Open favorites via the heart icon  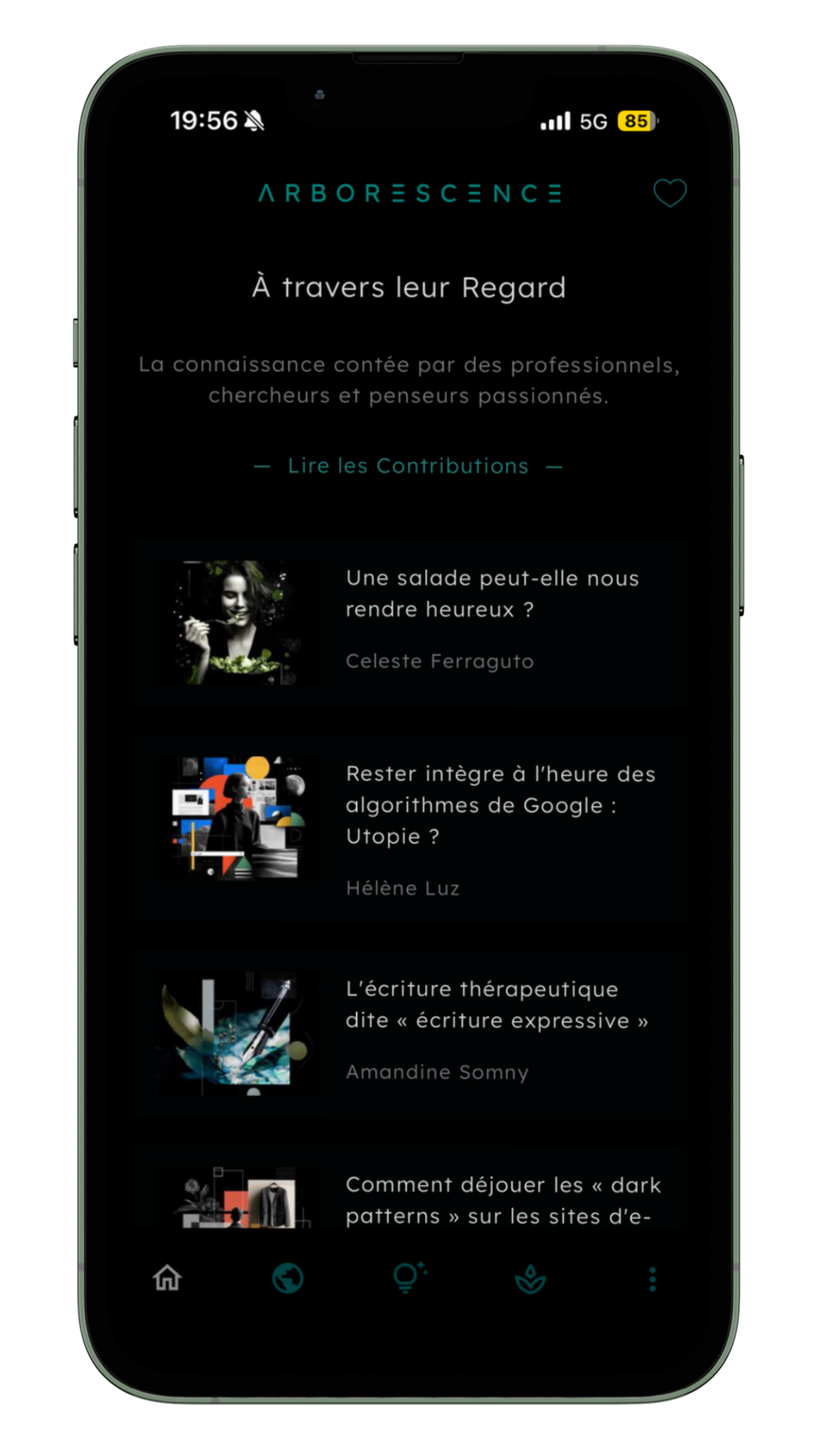coord(669,193)
